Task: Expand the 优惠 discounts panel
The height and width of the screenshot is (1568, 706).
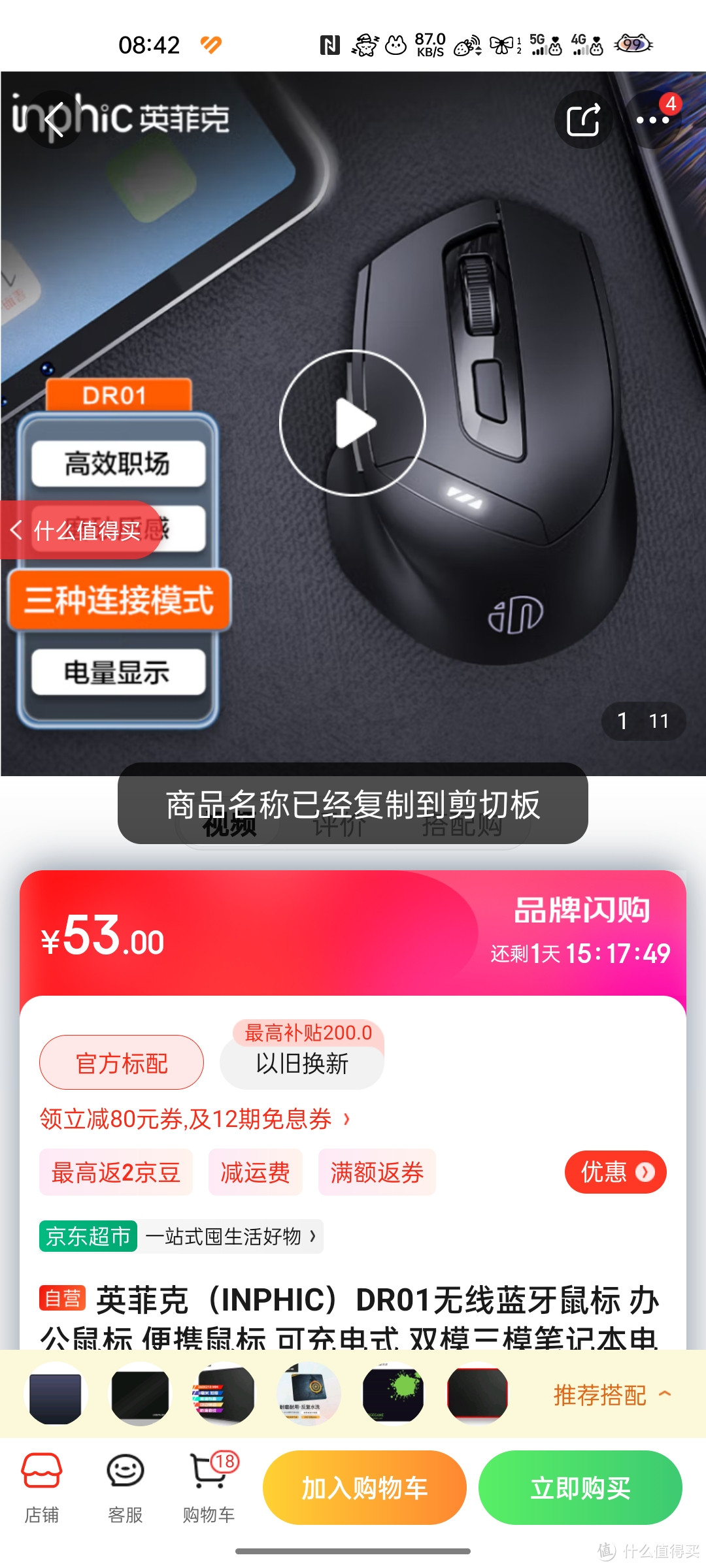Action: [x=614, y=1172]
